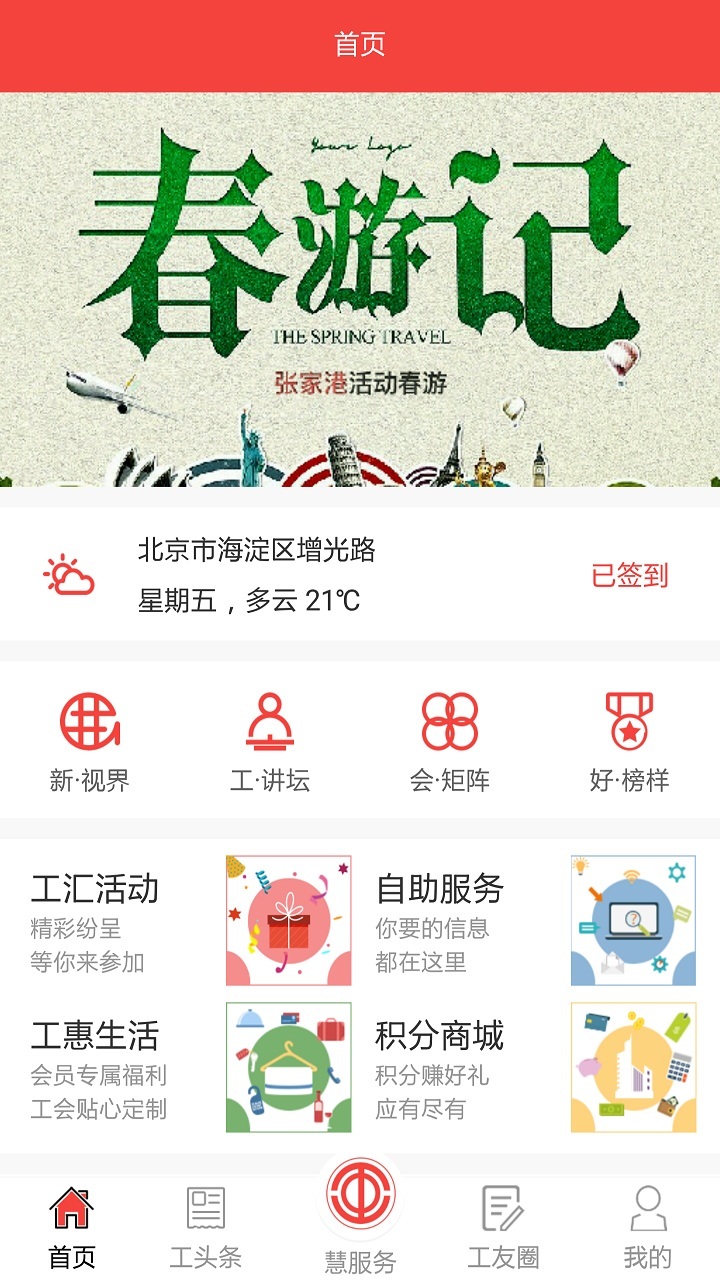Tap the 已签到 check-in button
720x1280 pixels.
click(x=629, y=575)
